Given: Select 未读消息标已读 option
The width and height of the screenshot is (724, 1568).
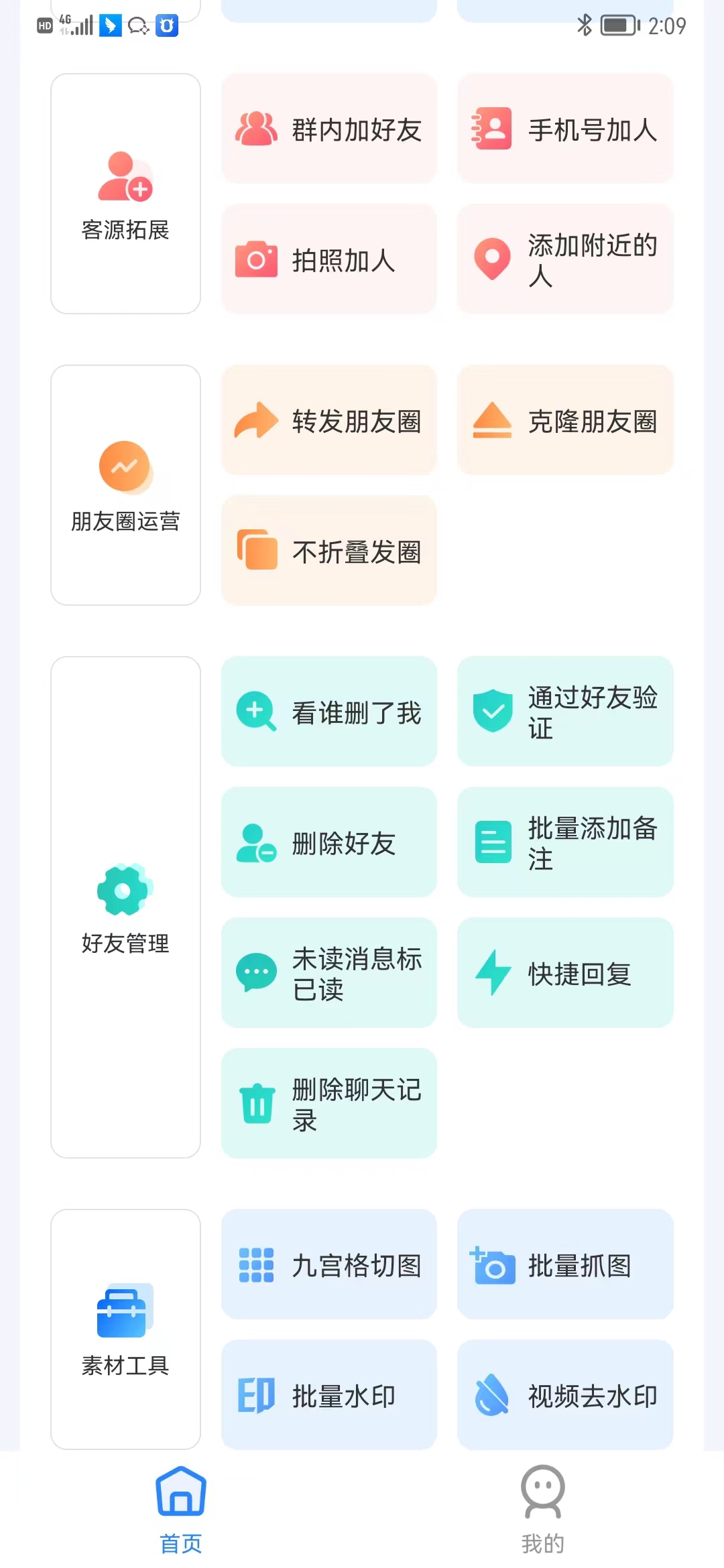Looking at the screenshot, I should (329, 973).
